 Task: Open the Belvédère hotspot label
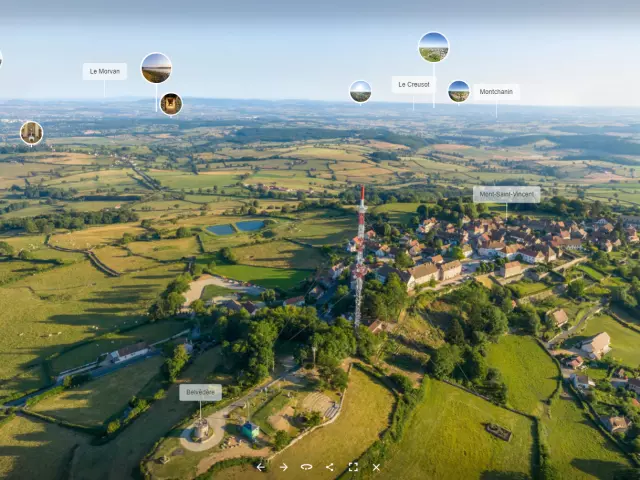pyautogui.click(x=200, y=392)
